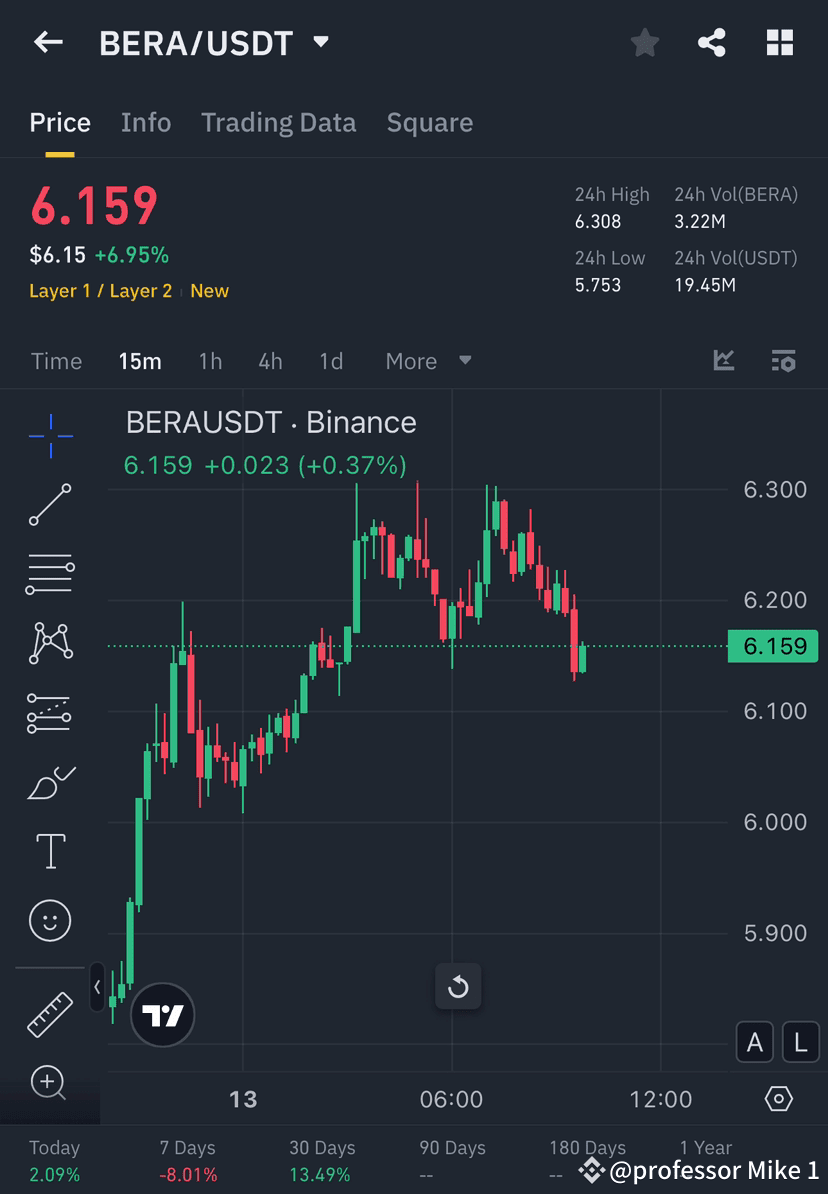Open the Square tab
Viewport: 828px width, 1194px height.
click(x=429, y=122)
